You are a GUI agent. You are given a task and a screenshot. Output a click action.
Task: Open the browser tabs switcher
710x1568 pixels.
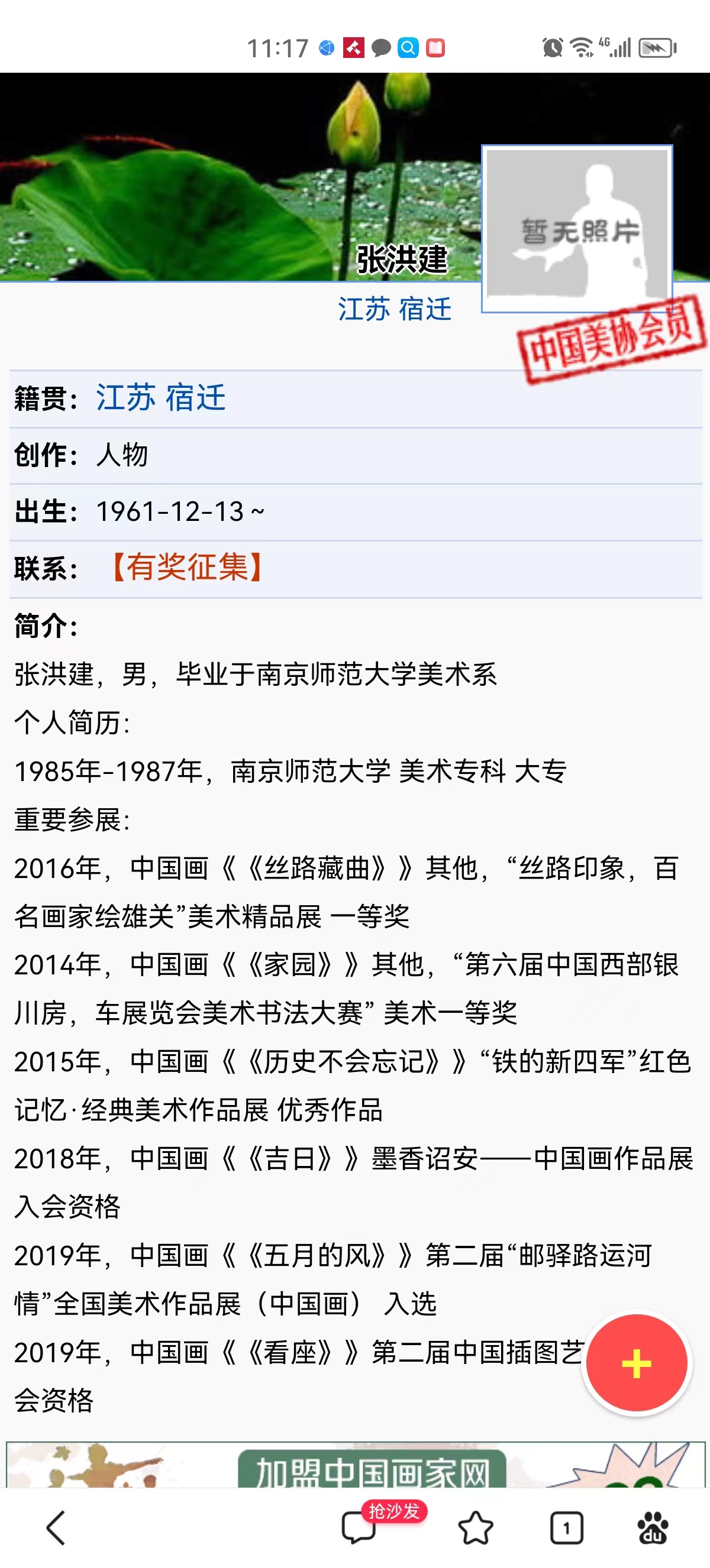coord(566,1527)
